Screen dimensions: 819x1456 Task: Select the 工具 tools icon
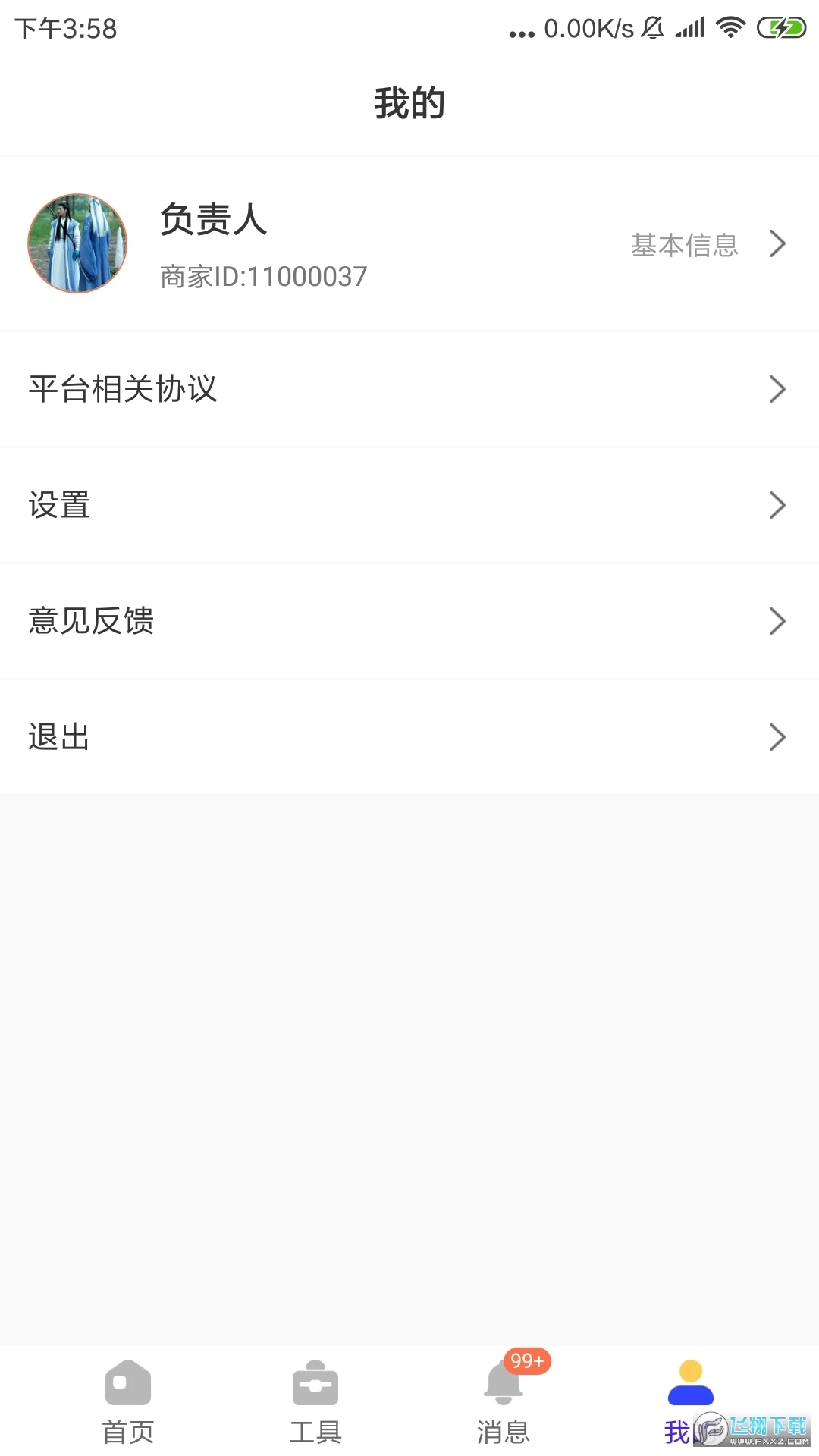315,1382
